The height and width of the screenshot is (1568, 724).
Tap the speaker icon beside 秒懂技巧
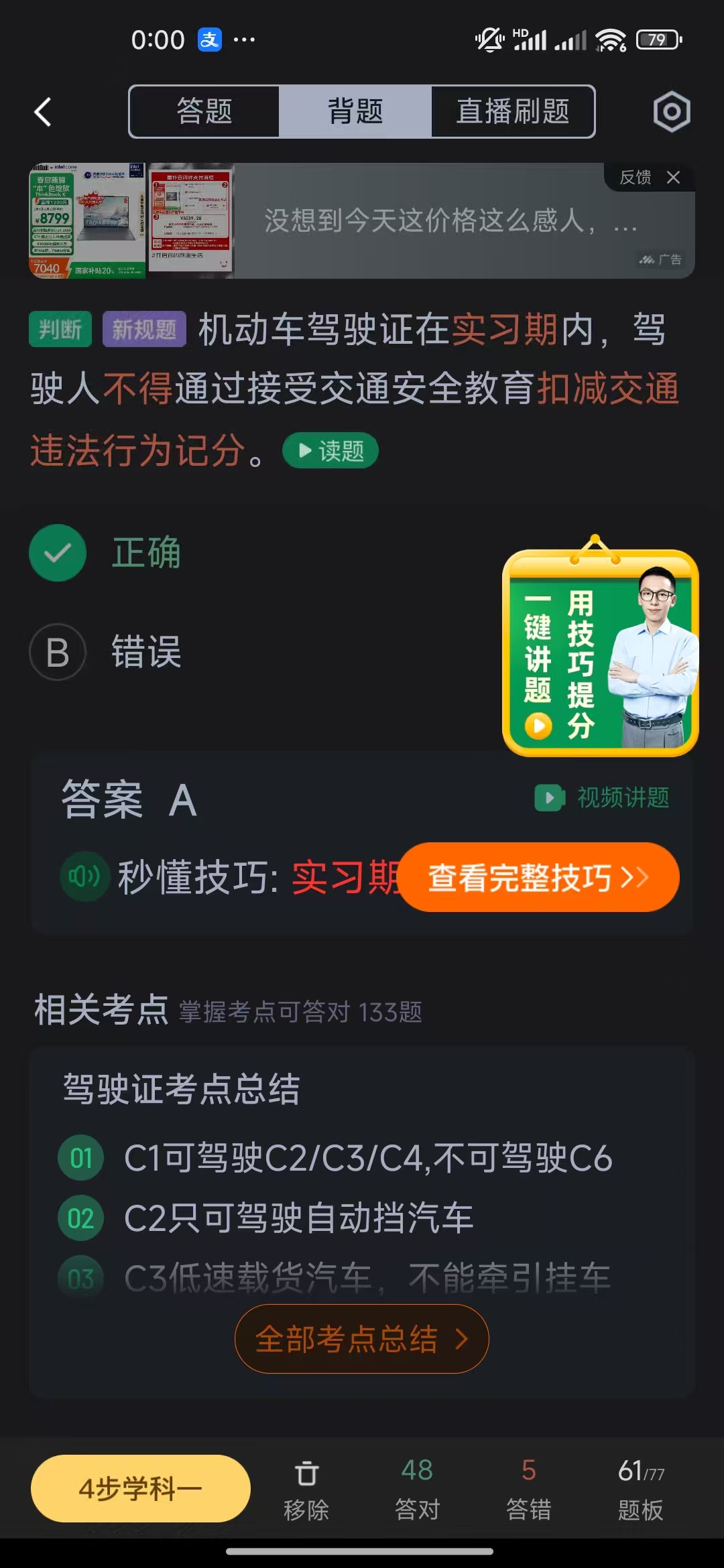[x=84, y=876]
